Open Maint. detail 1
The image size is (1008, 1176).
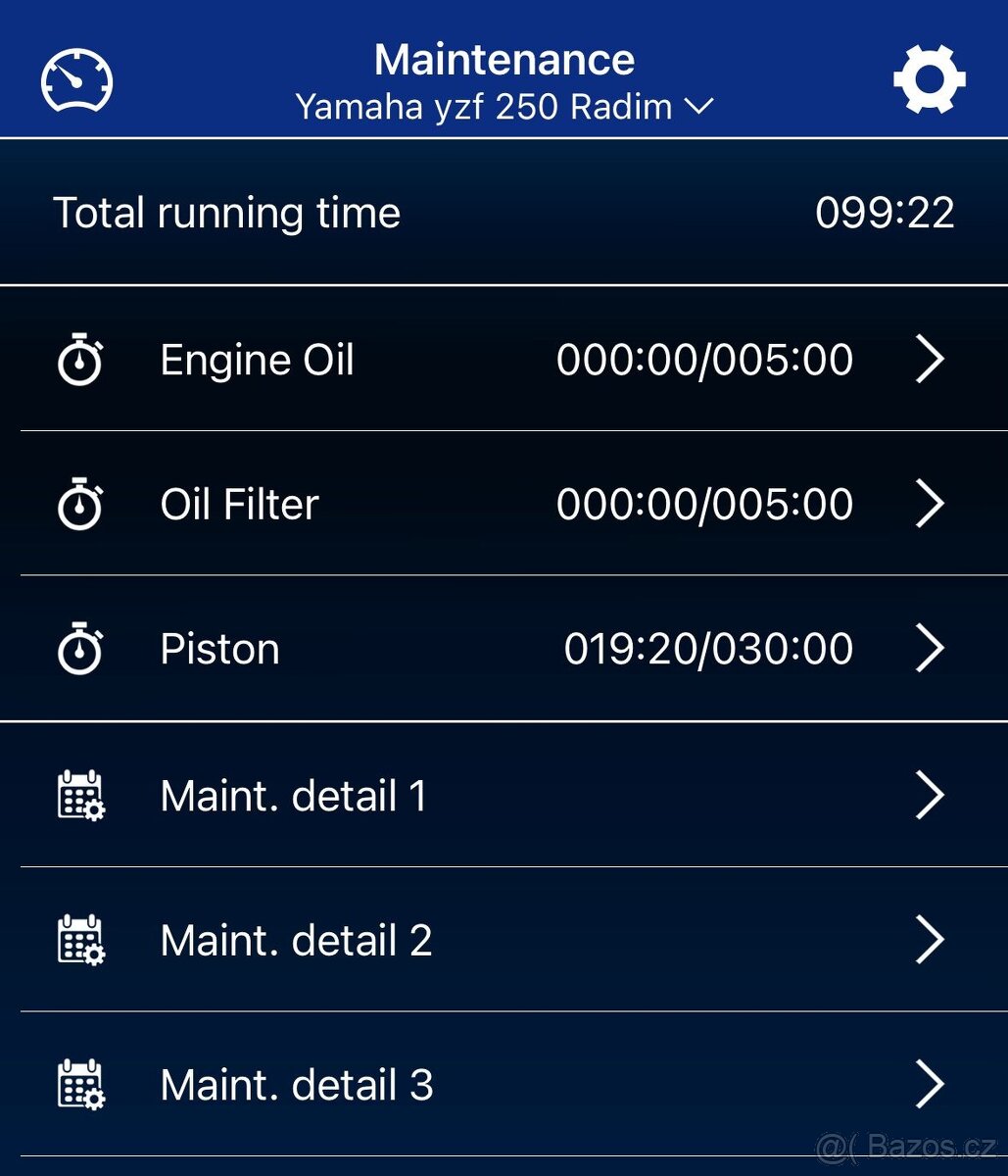tap(504, 795)
